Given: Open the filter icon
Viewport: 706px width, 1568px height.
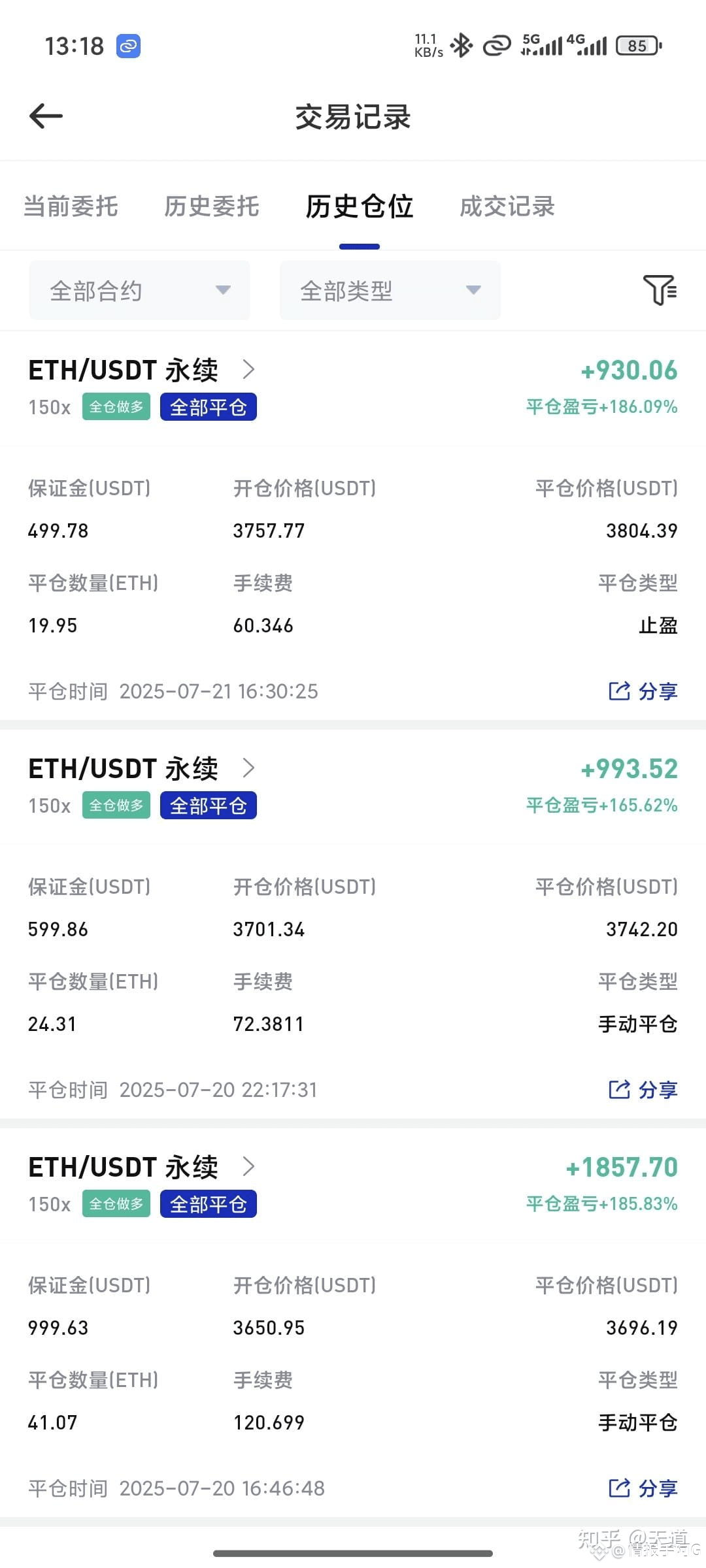Looking at the screenshot, I should pyautogui.click(x=660, y=289).
